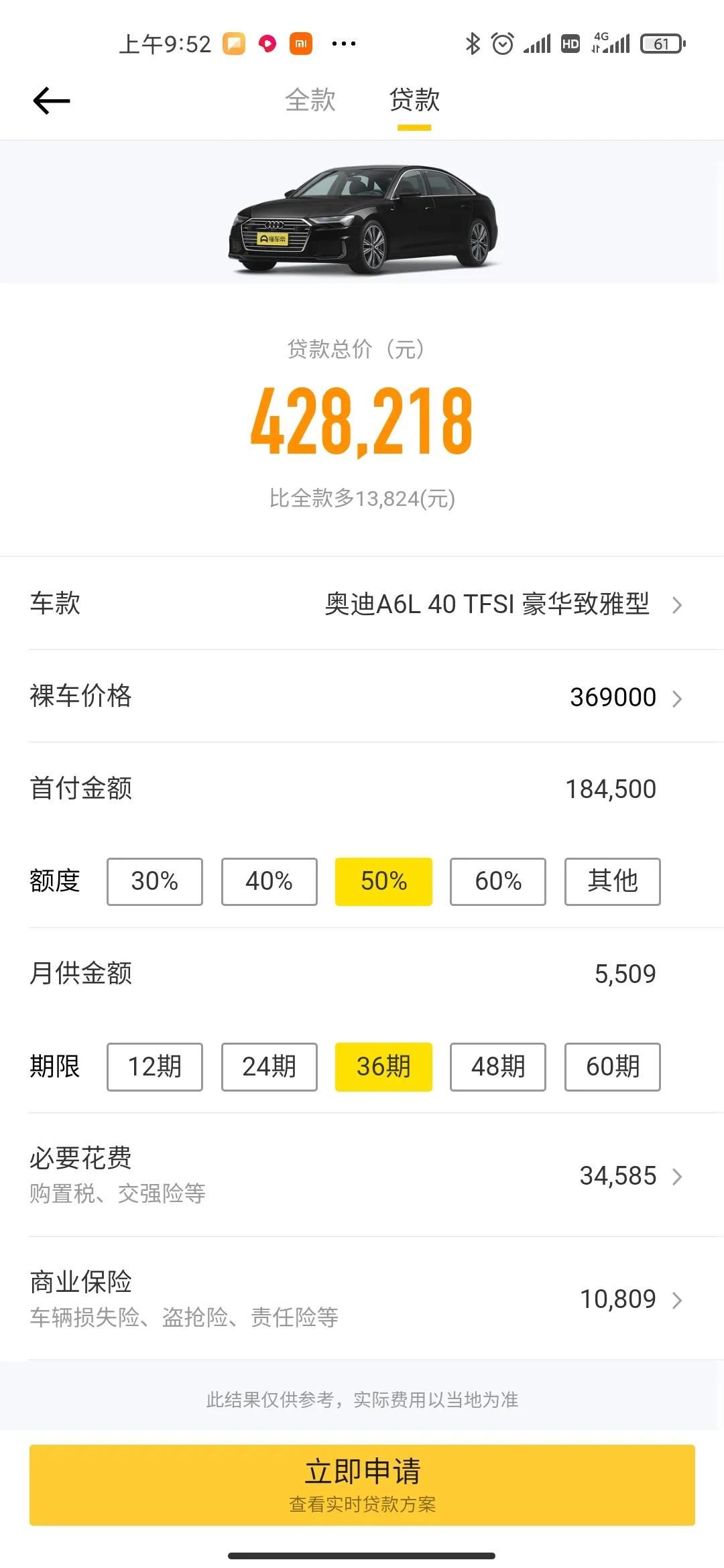Image resolution: width=724 pixels, height=1568 pixels.
Task: Open 商业保险 insurance details
Action: [362, 1299]
